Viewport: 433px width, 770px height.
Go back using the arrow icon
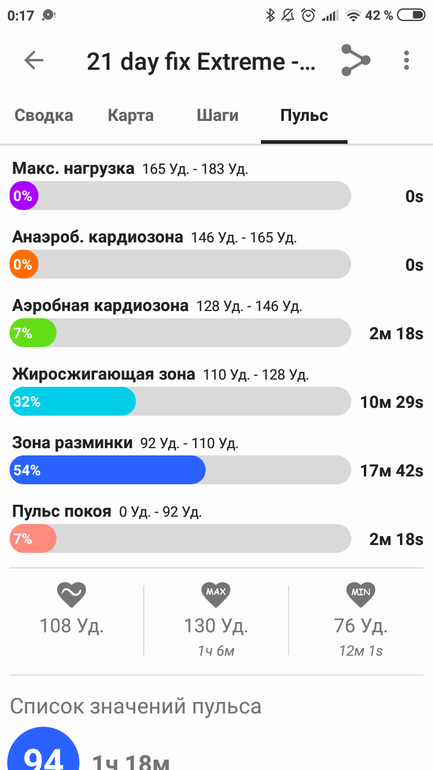[34, 60]
